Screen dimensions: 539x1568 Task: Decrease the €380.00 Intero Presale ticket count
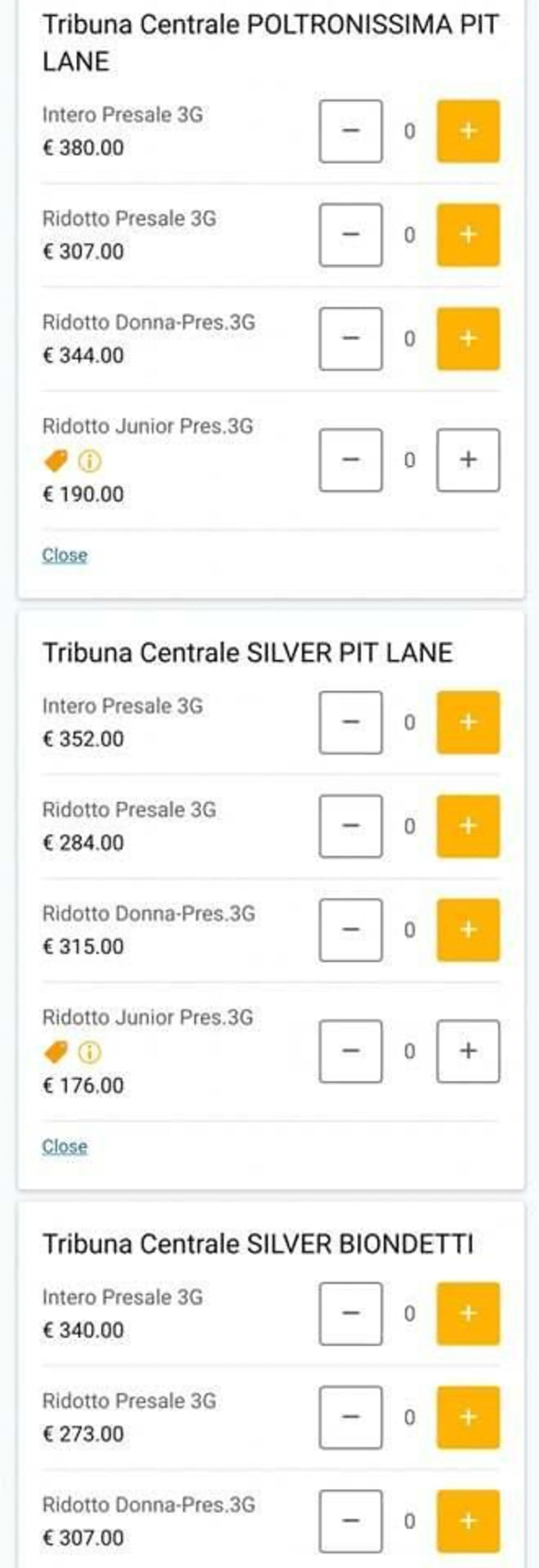coord(350,131)
